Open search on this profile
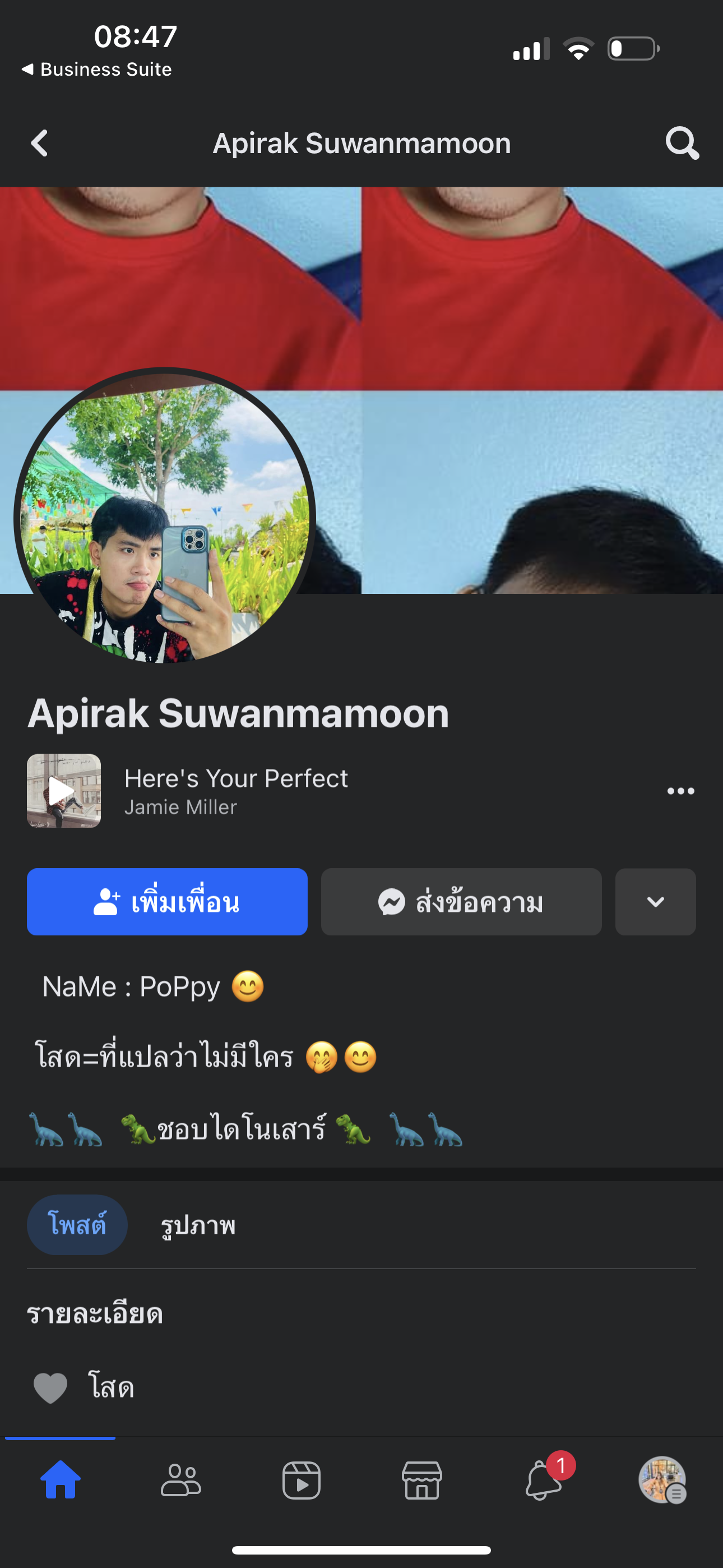The width and height of the screenshot is (723, 1568). pyautogui.click(x=682, y=144)
